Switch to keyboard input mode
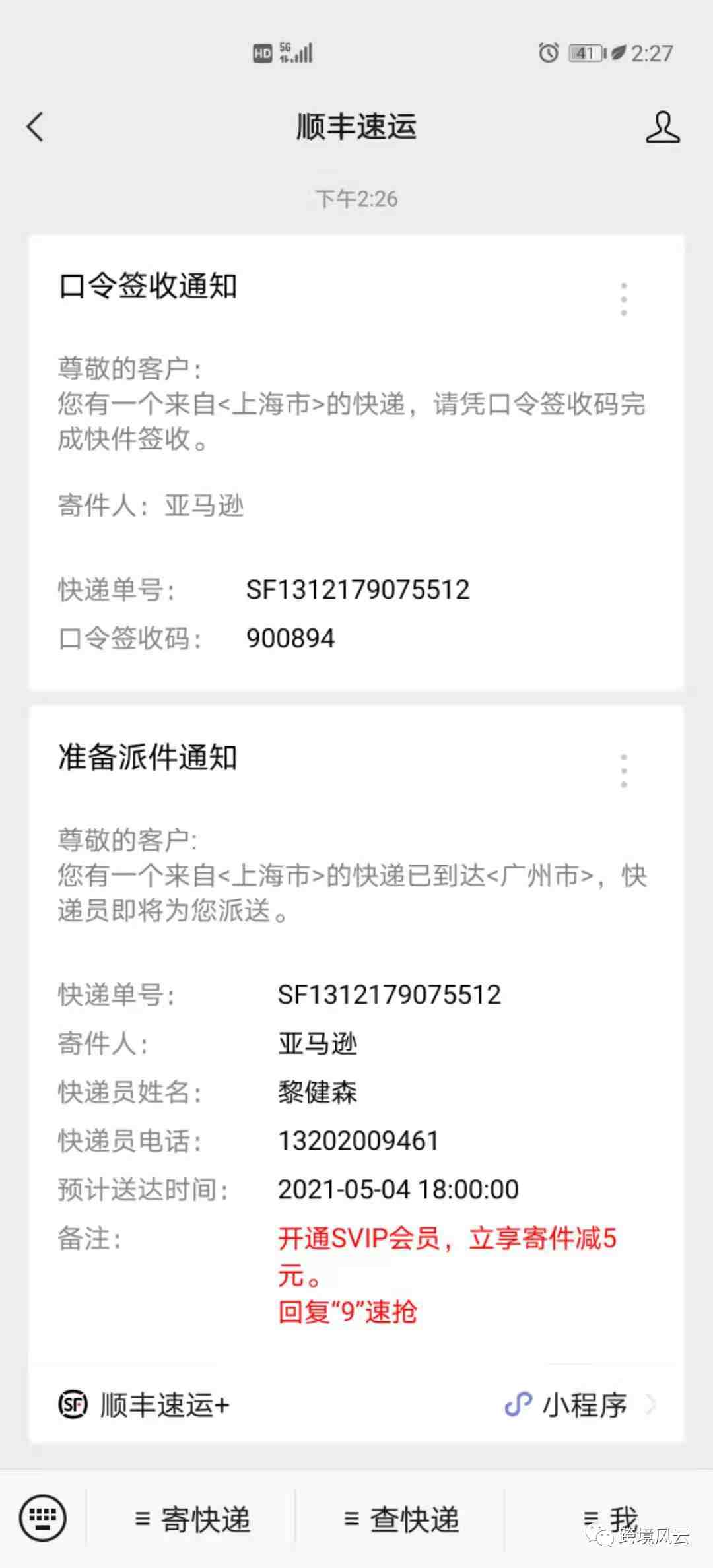The height and width of the screenshot is (1568, 713). coord(43,1519)
